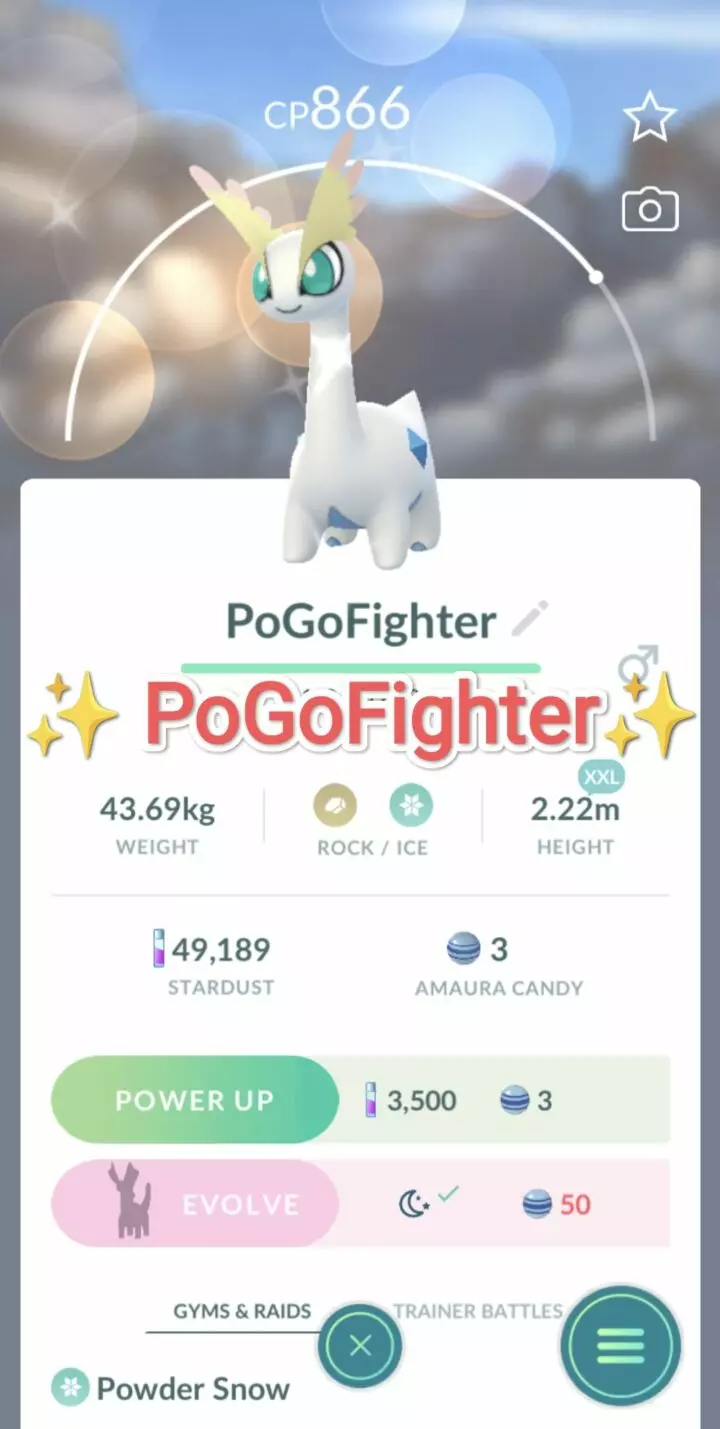Tap the Powder Snow ice move icon
Image resolution: width=720 pixels, height=1429 pixels.
[71, 1387]
